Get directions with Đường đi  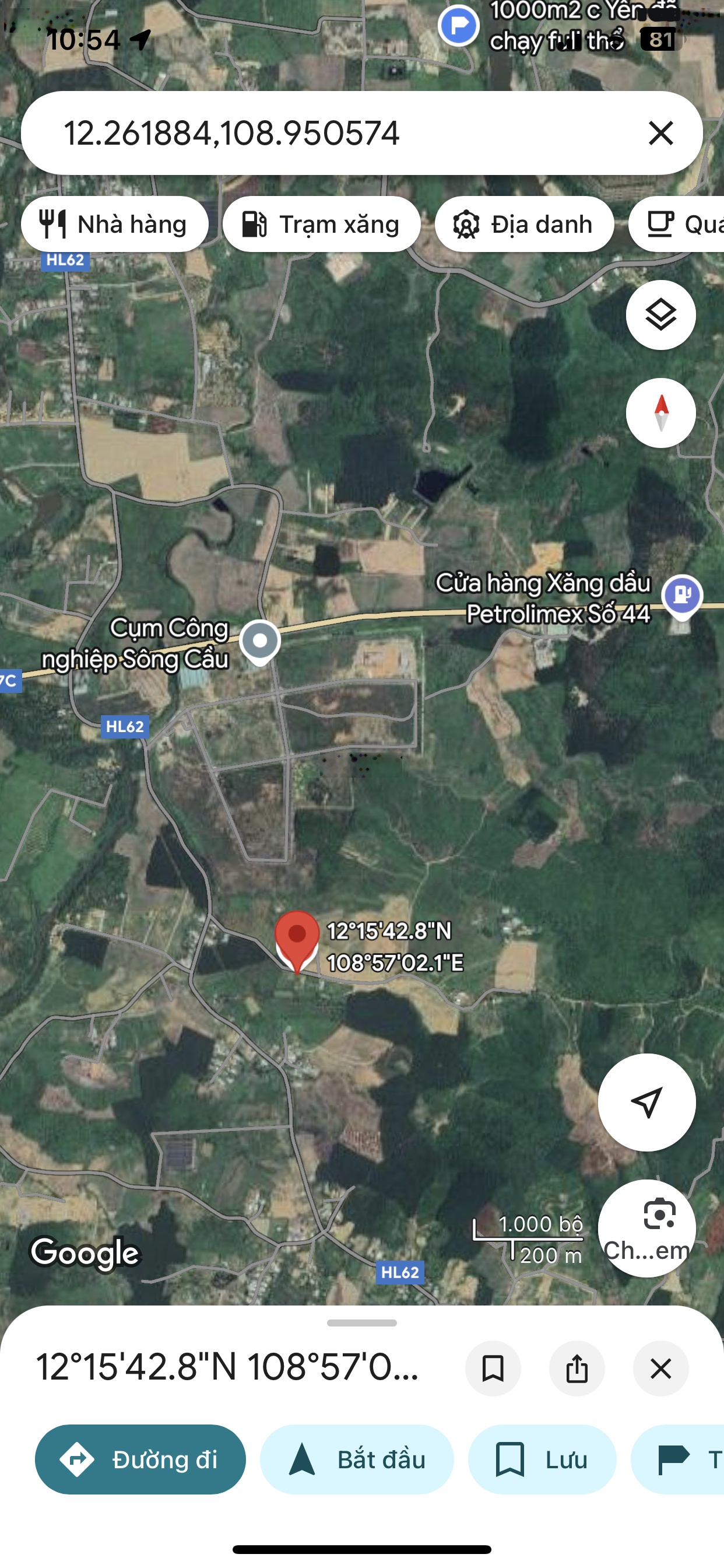140,1459
